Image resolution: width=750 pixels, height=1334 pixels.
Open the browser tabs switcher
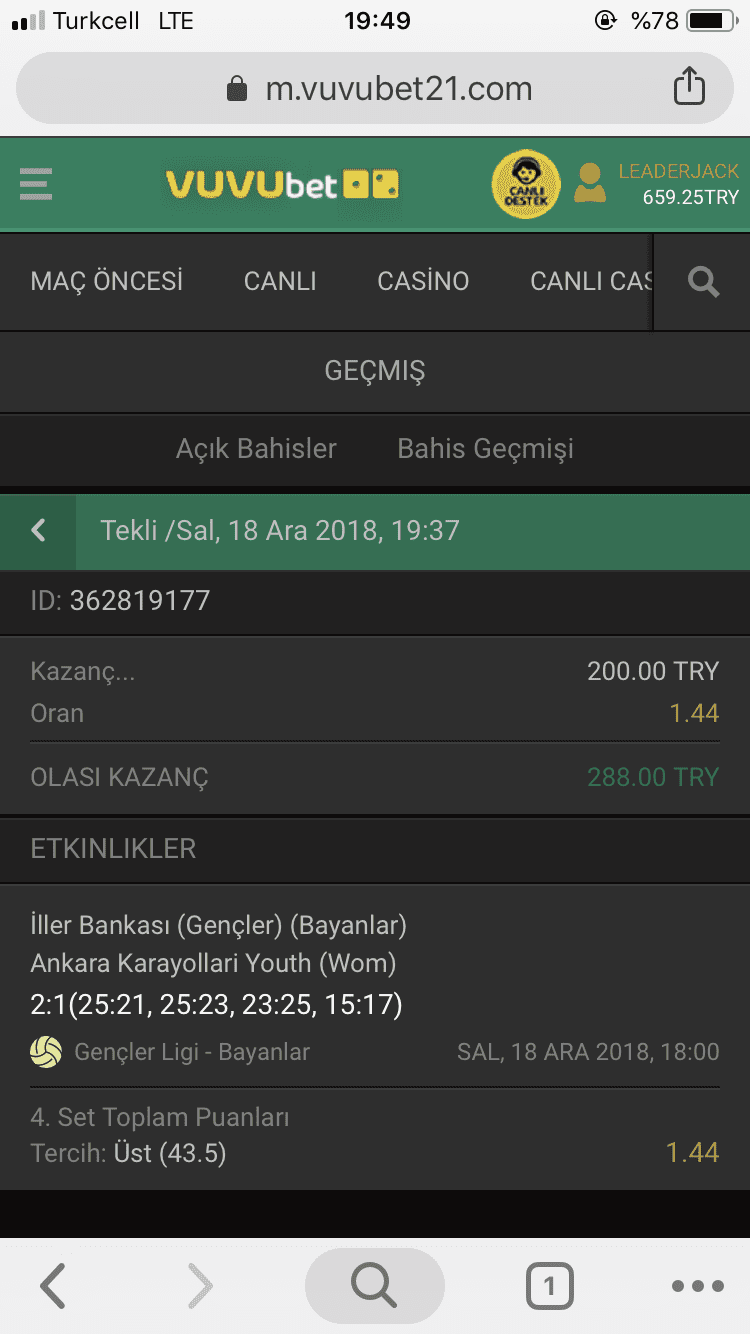[550, 1286]
